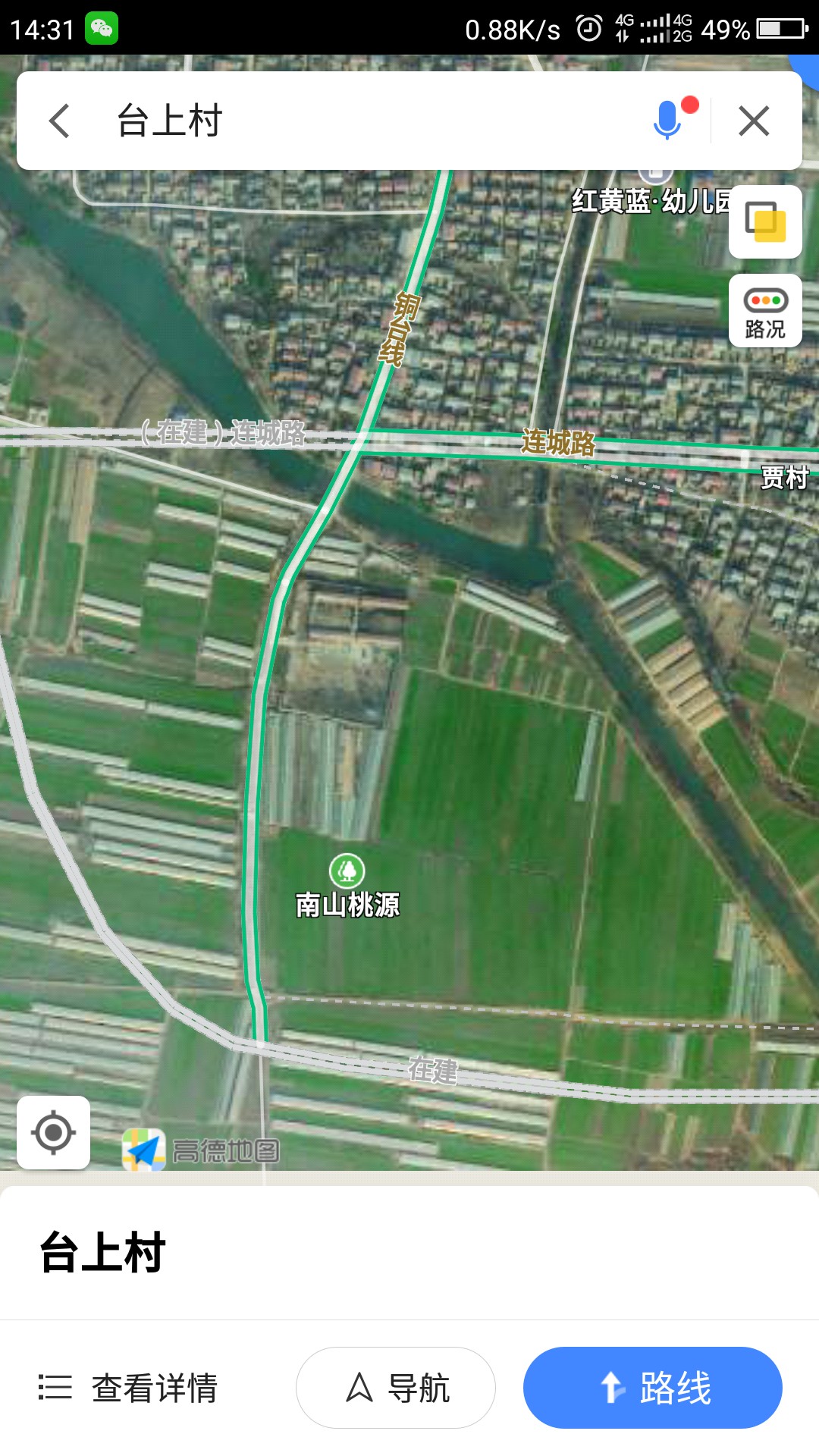
Task: Toggle 路况 traffic conditions
Action: click(x=765, y=311)
